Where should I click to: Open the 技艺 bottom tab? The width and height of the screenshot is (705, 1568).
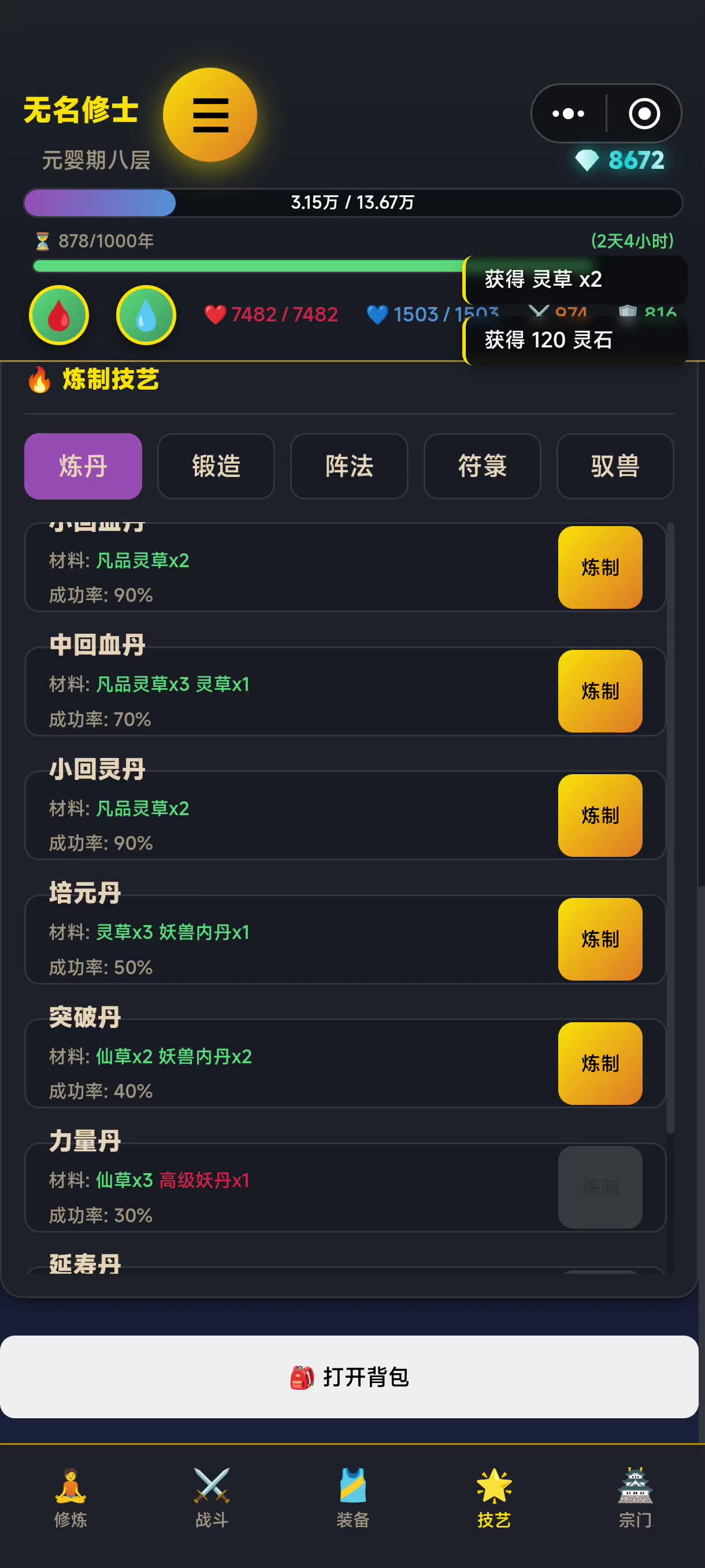click(494, 1497)
